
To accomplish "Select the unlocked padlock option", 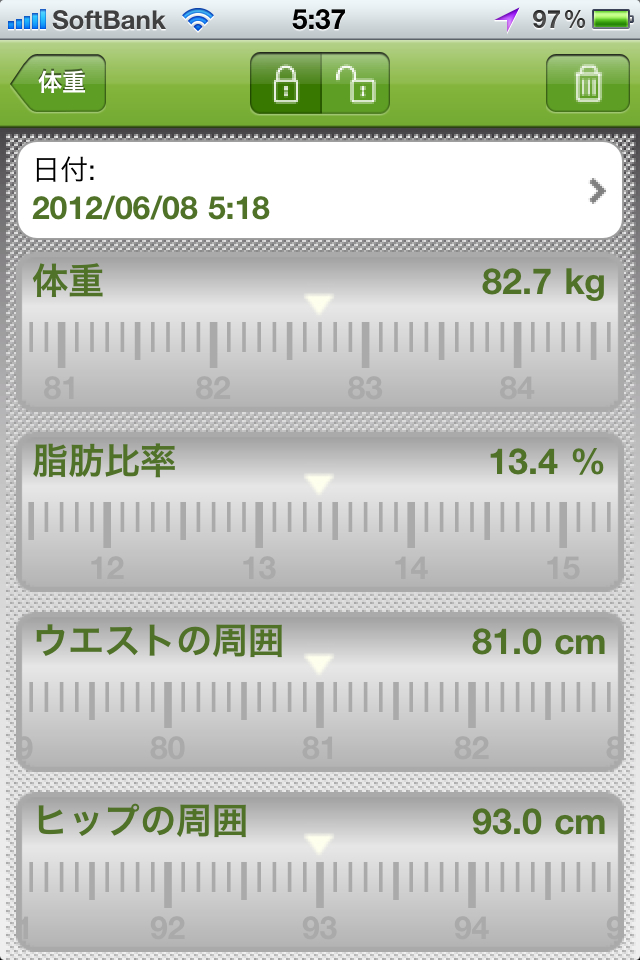I will click(355, 84).
